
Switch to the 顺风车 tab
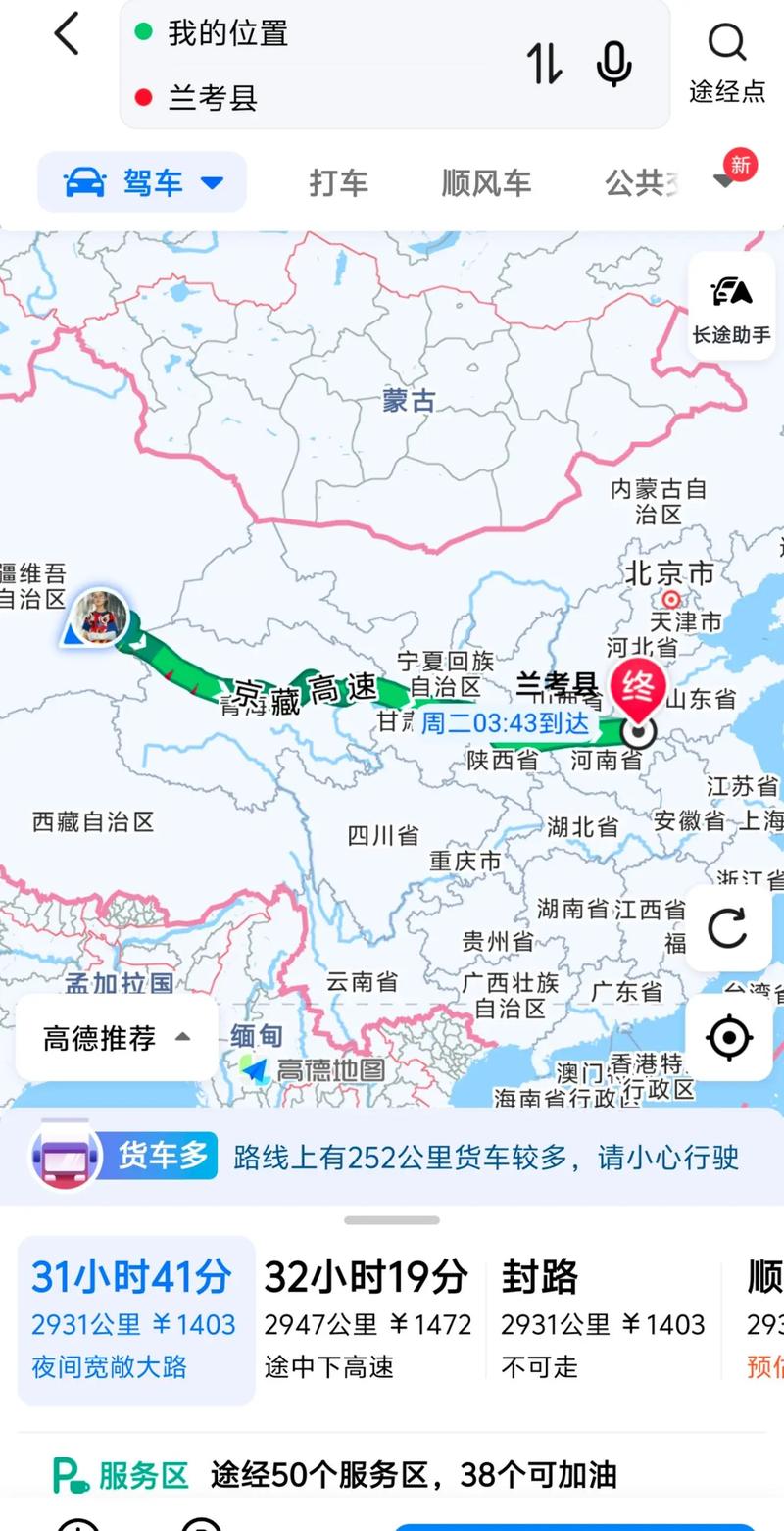(x=484, y=182)
